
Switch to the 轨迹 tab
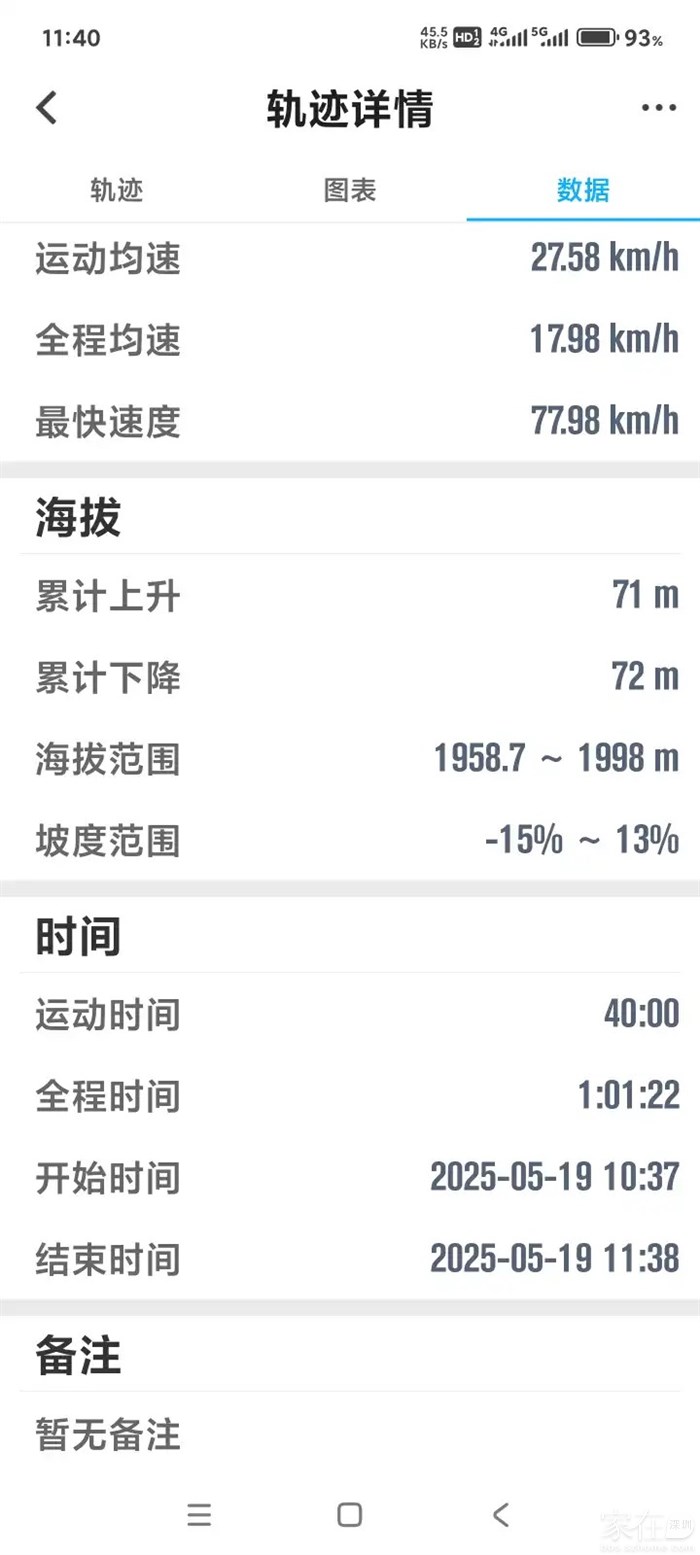117,190
